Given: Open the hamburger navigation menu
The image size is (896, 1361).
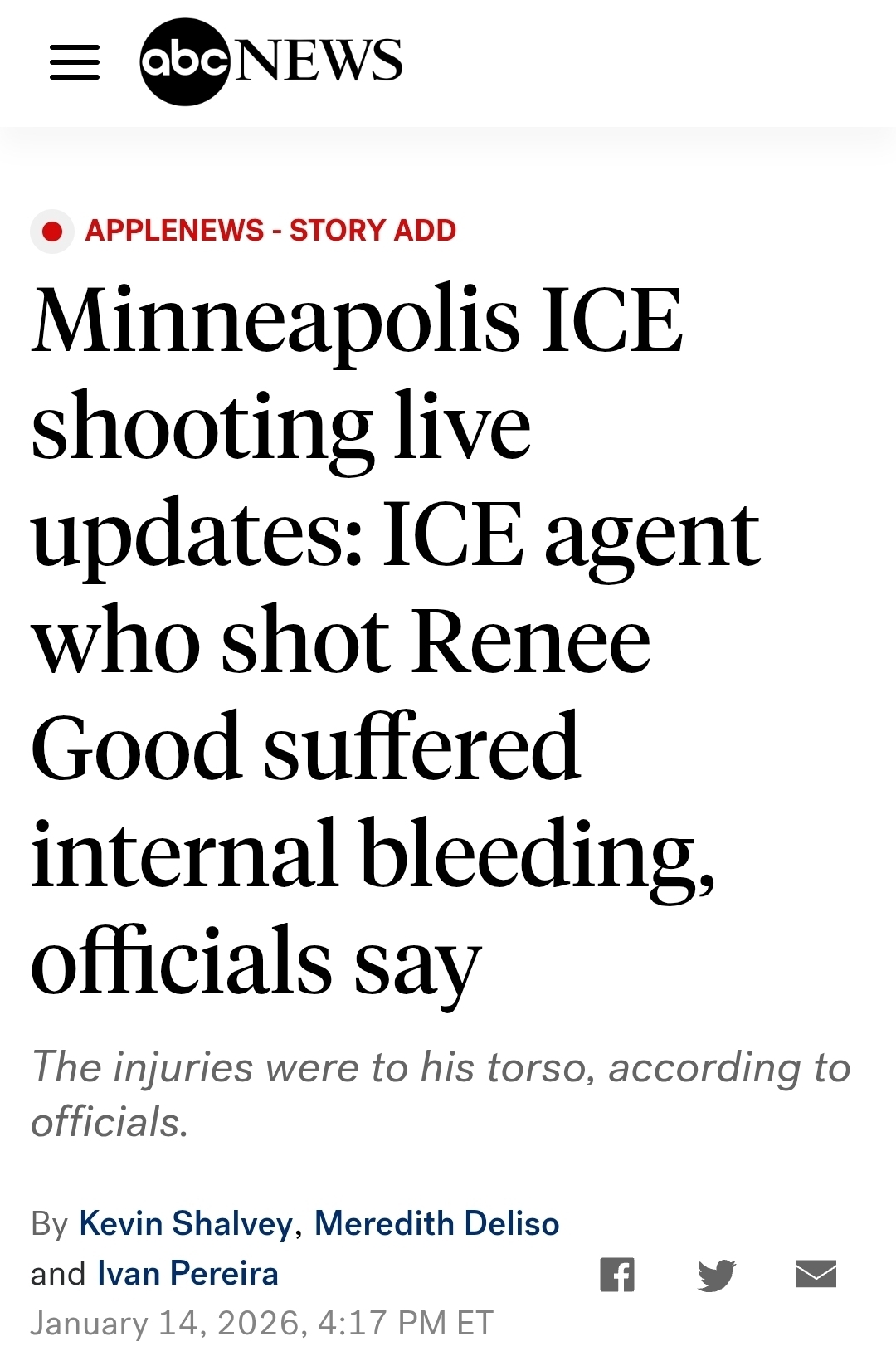Looking at the screenshot, I should [x=75, y=63].
